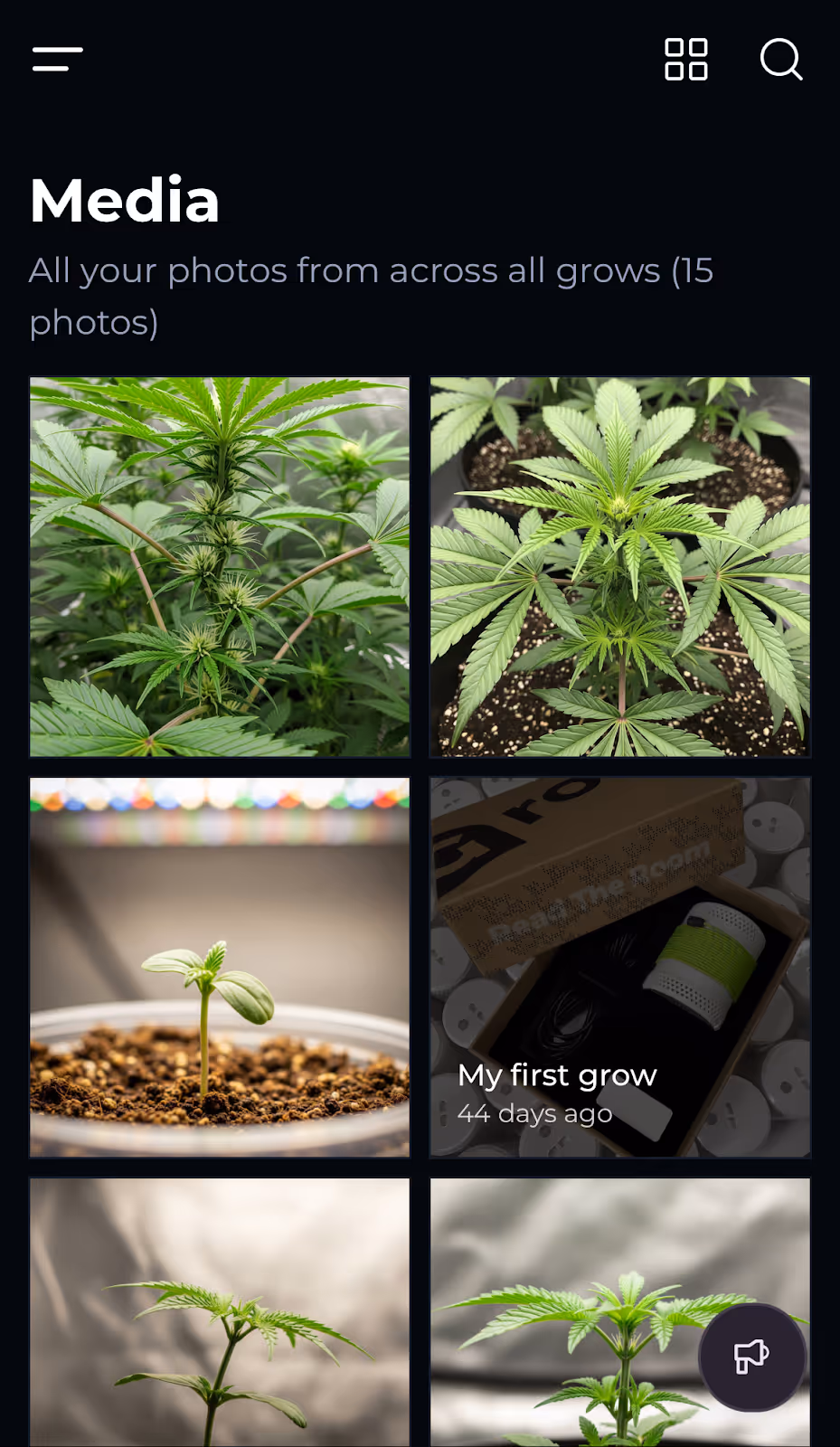Open the seedling sprout photo
This screenshot has height=1447, width=840.
[x=219, y=967]
